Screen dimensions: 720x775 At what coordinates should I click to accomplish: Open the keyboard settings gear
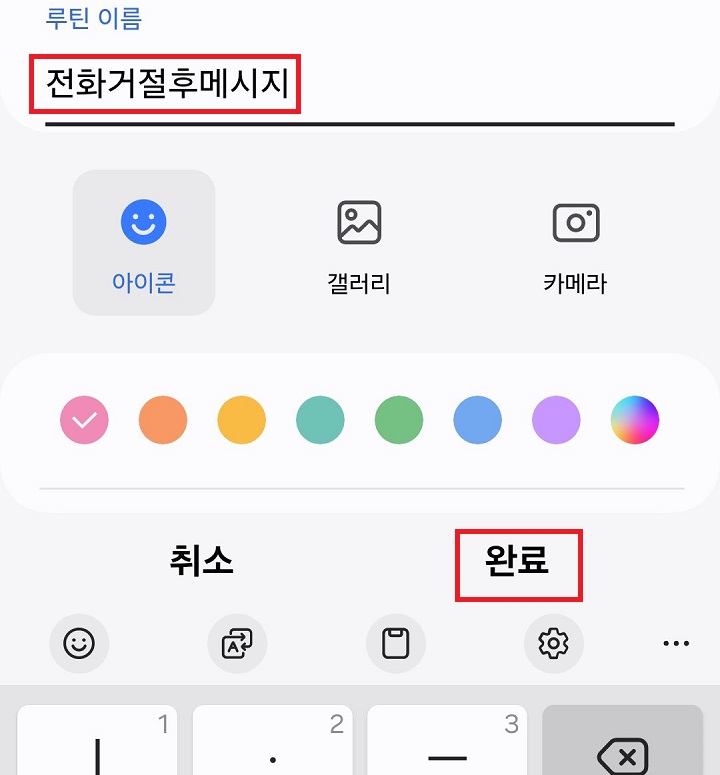[x=554, y=643]
